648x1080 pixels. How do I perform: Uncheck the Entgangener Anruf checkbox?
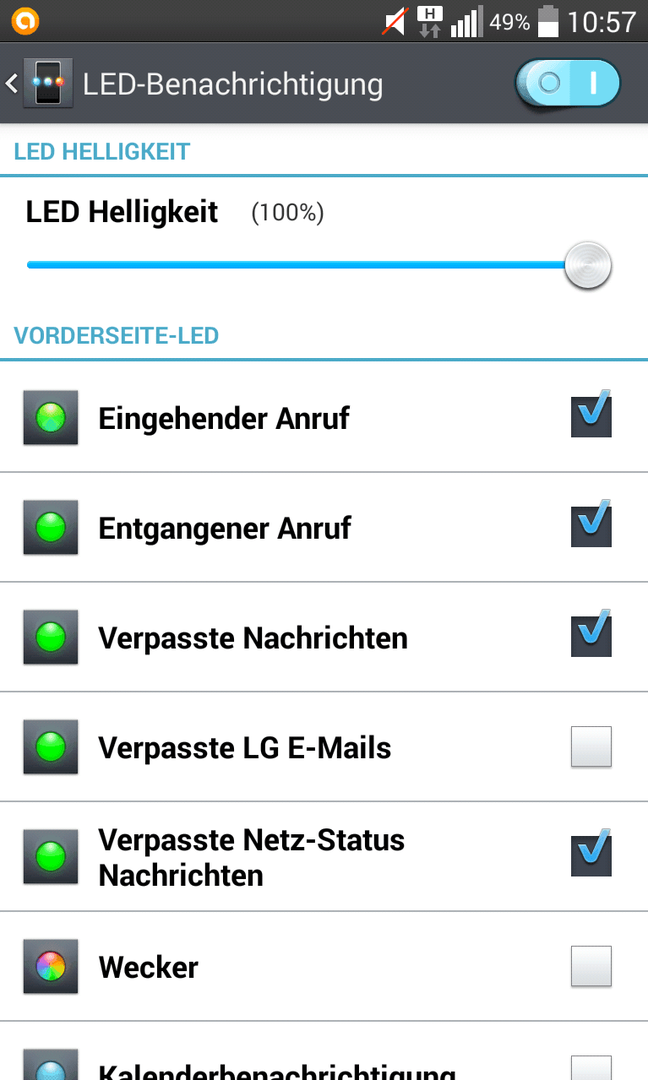pyautogui.click(x=591, y=525)
